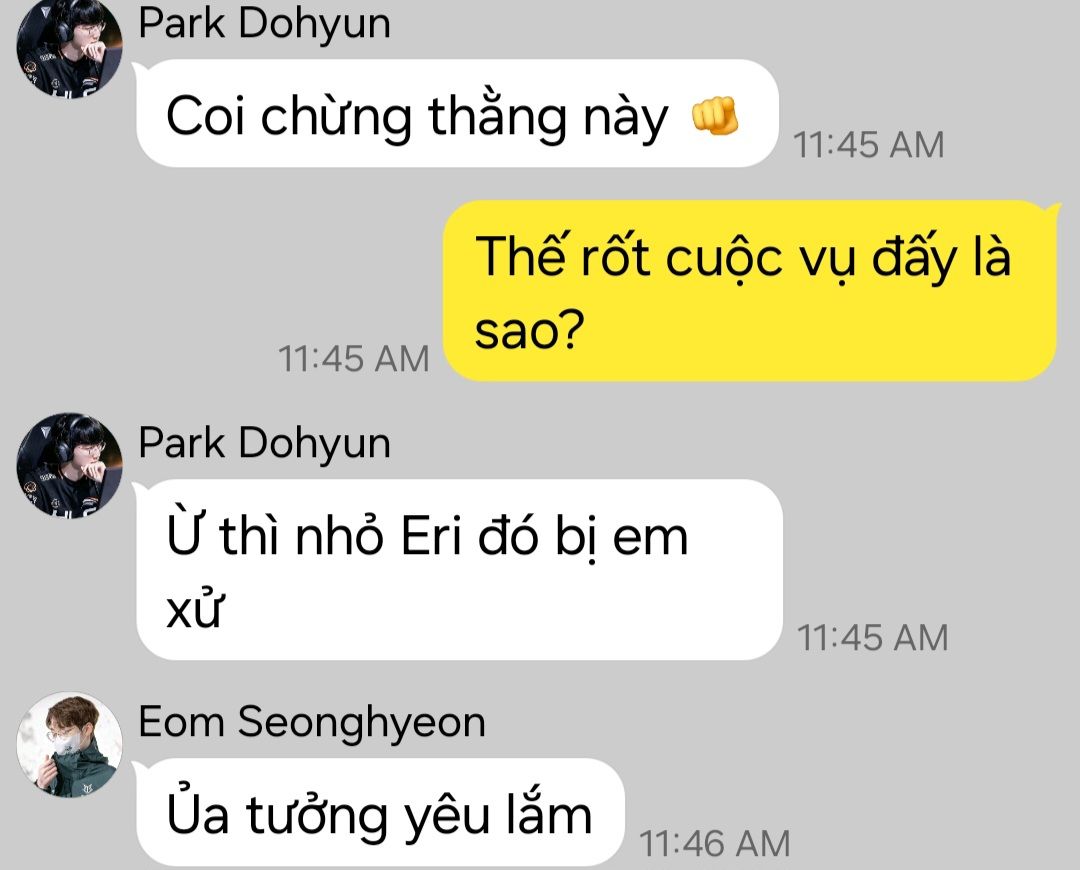The height and width of the screenshot is (870, 1080).
Task: Open Park Dohyun's avatar beside 'Ừ thì nhỏ Eri'
Action: point(68,466)
